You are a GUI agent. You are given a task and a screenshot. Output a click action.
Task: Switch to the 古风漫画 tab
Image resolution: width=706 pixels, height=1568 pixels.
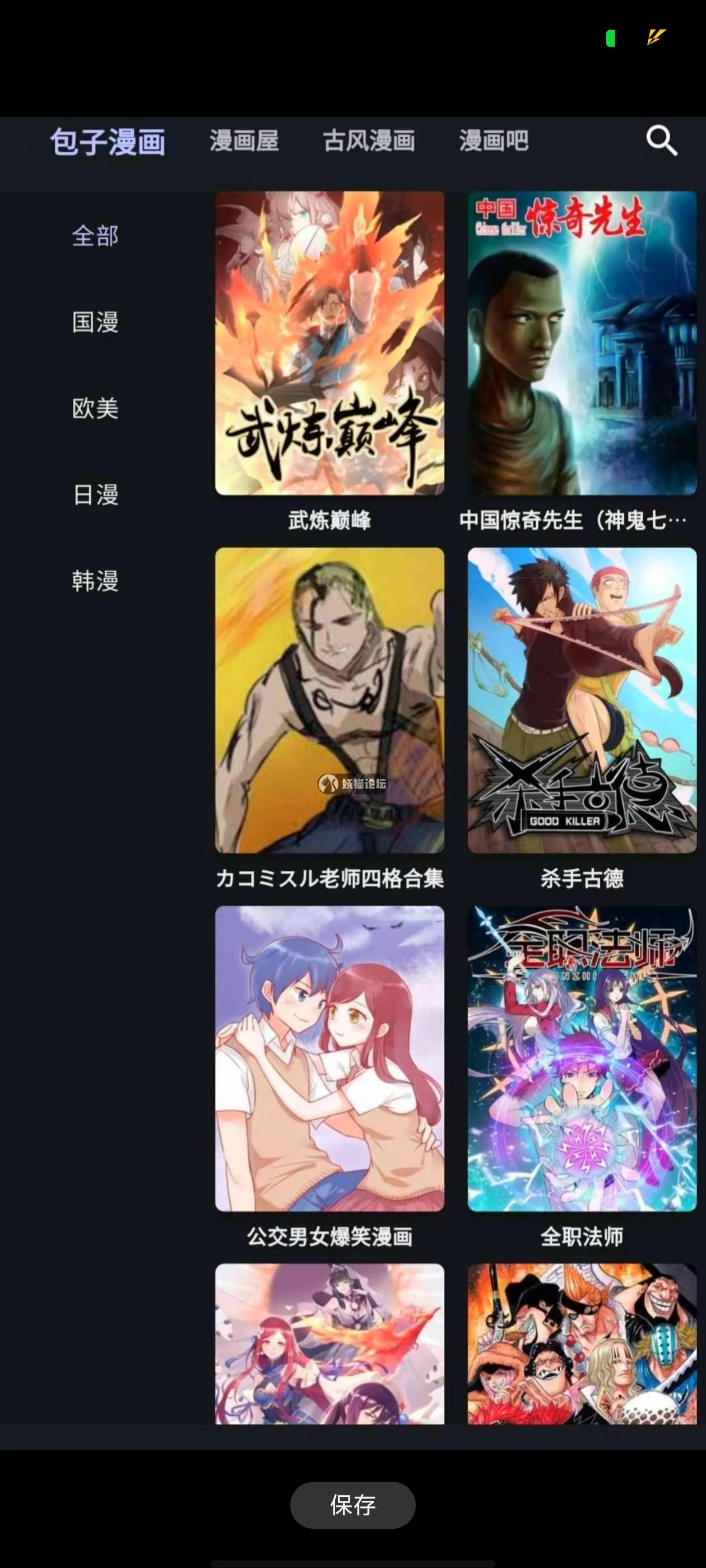coord(369,141)
